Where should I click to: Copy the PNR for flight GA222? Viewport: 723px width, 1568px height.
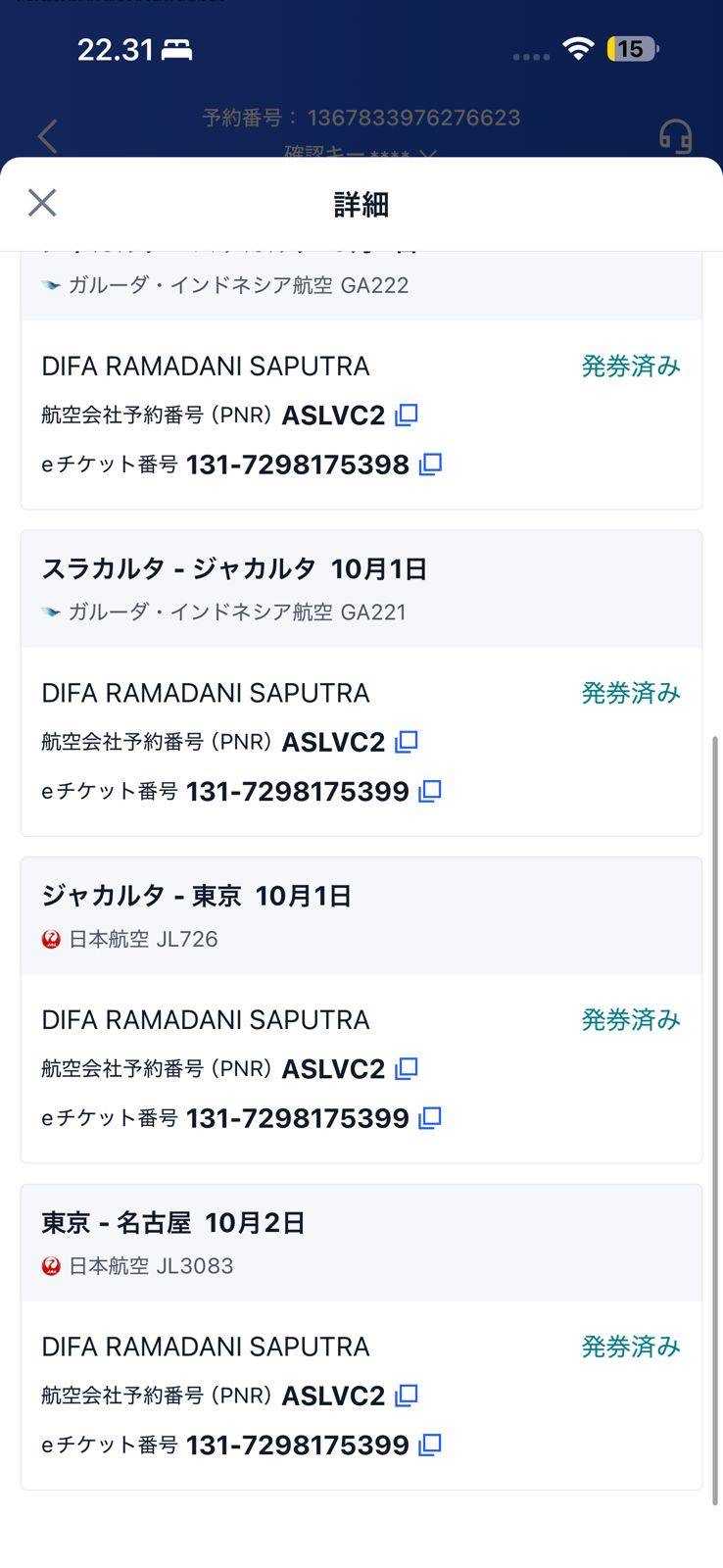tap(407, 416)
